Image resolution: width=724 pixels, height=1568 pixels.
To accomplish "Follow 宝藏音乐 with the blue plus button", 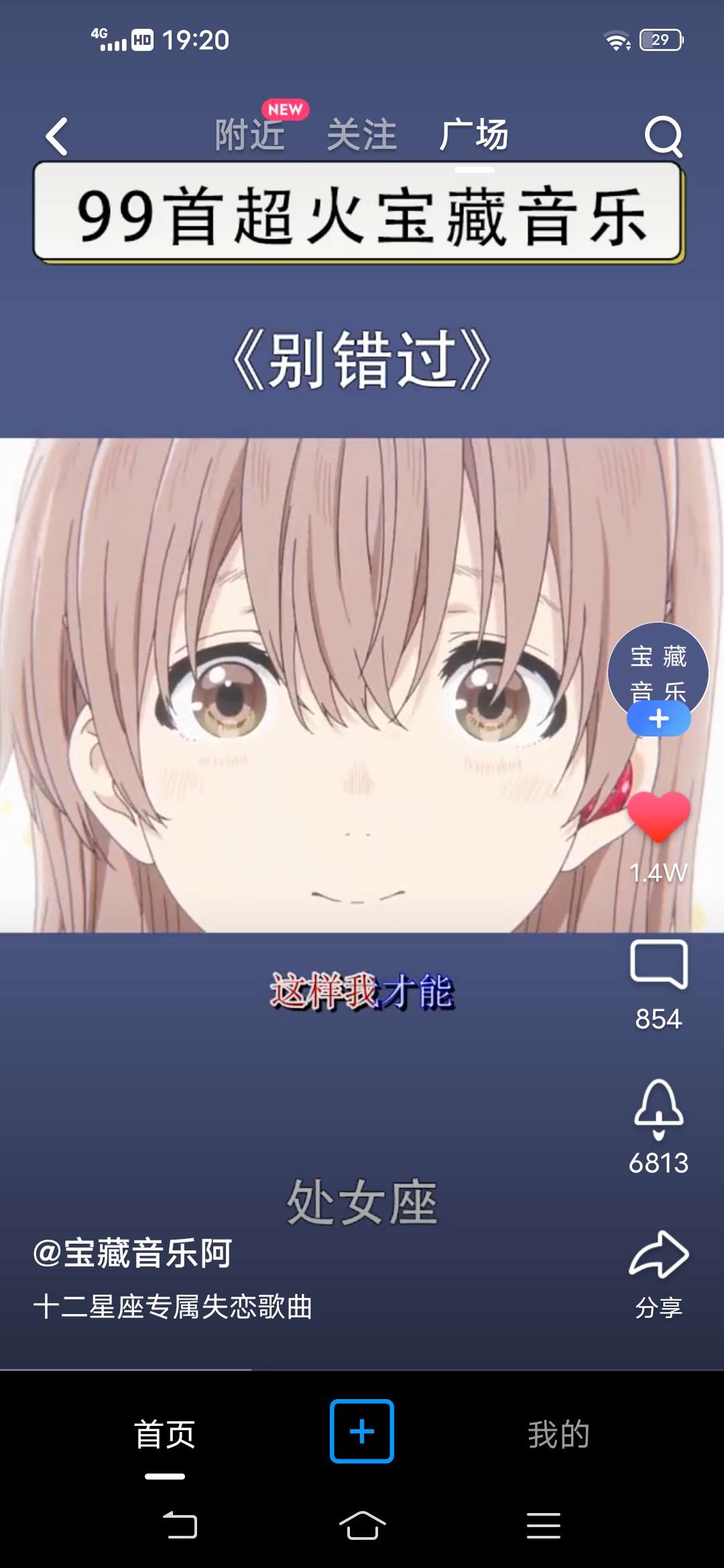I will click(x=658, y=719).
